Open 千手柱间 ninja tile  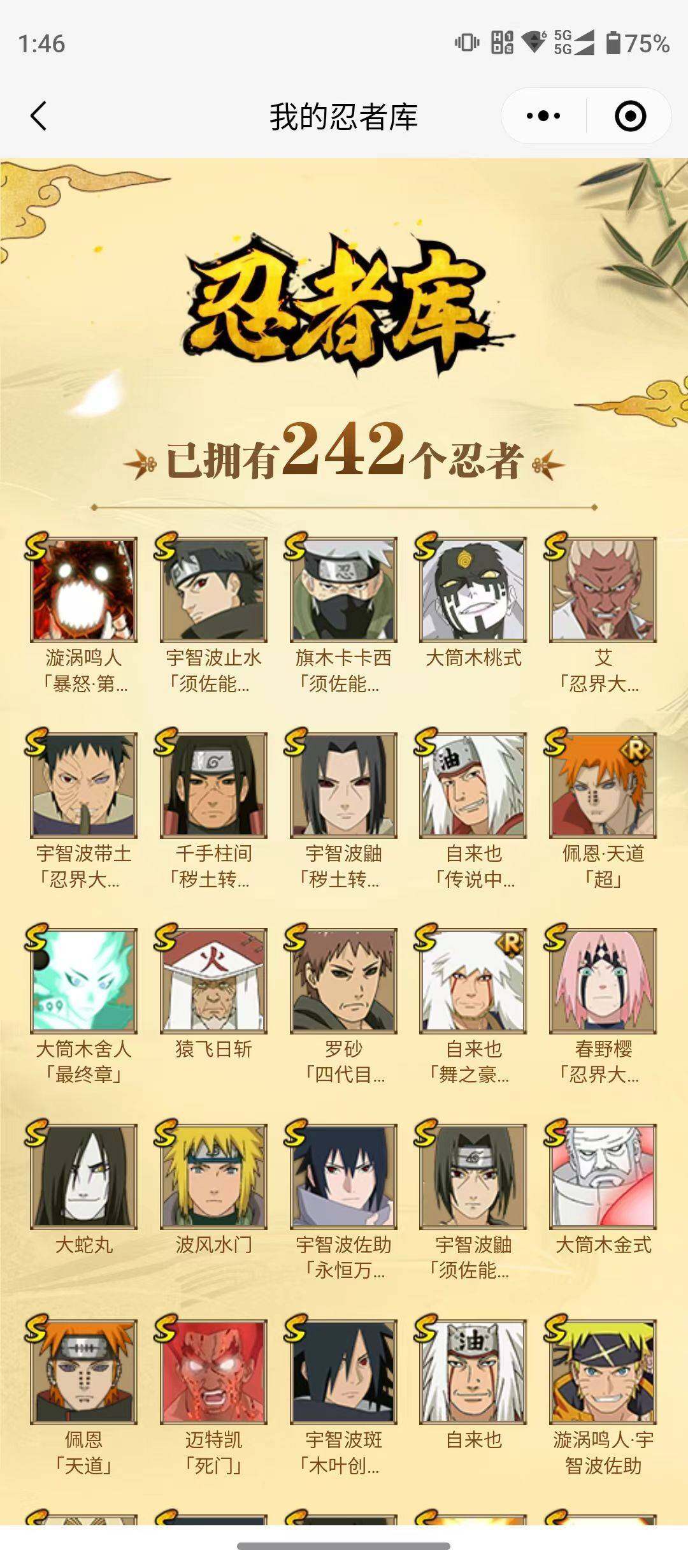pyautogui.click(x=213, y=785)
